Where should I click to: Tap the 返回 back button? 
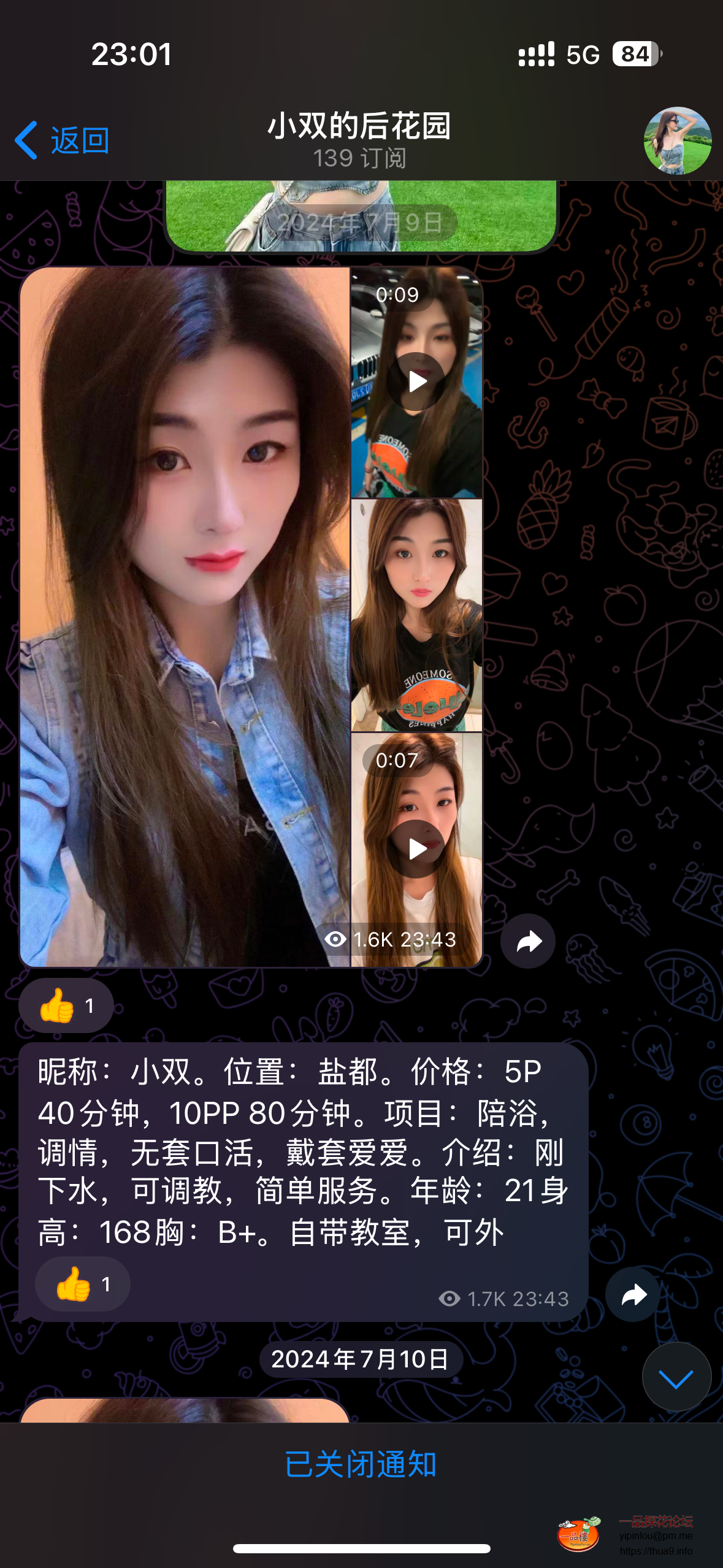[x=62, y=140]
